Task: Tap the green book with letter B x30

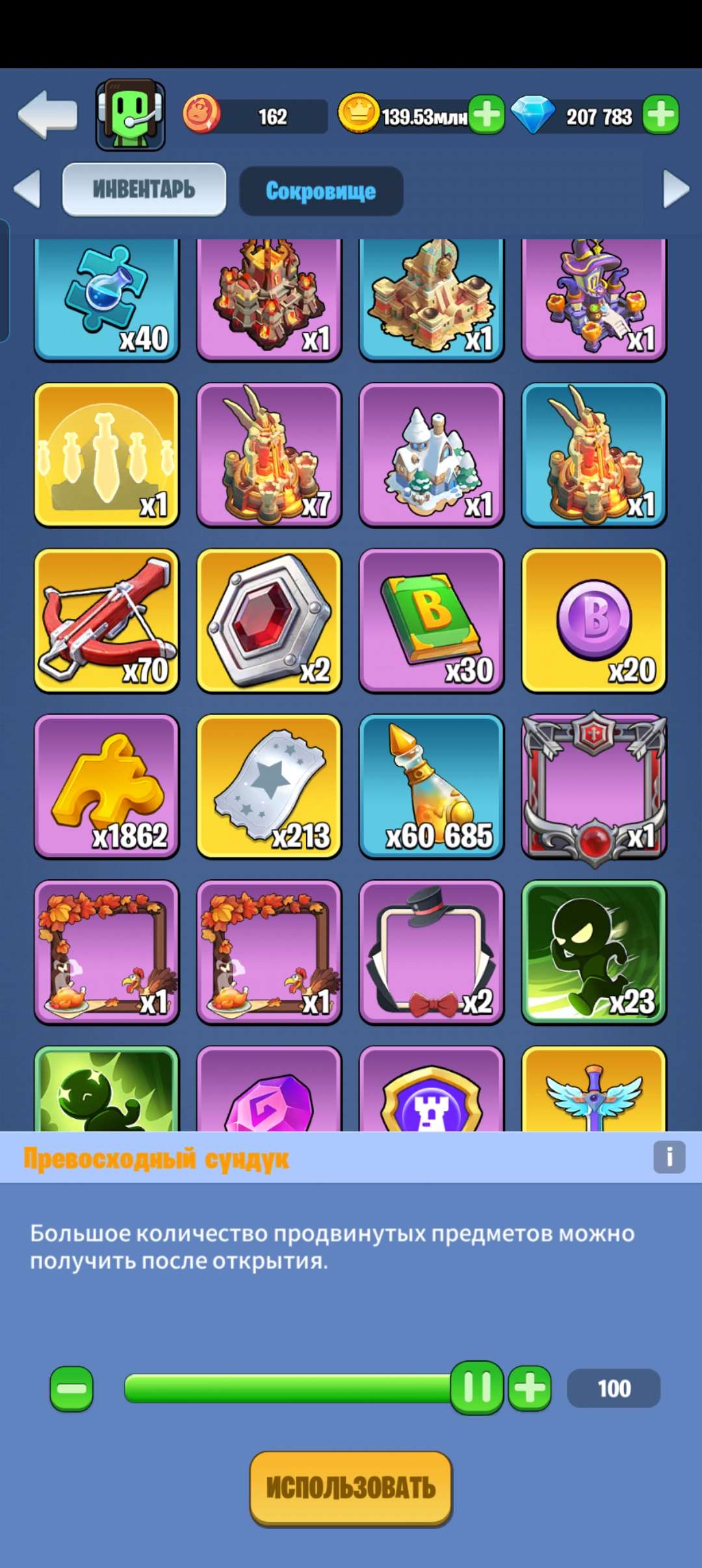Action: [431, 621]
